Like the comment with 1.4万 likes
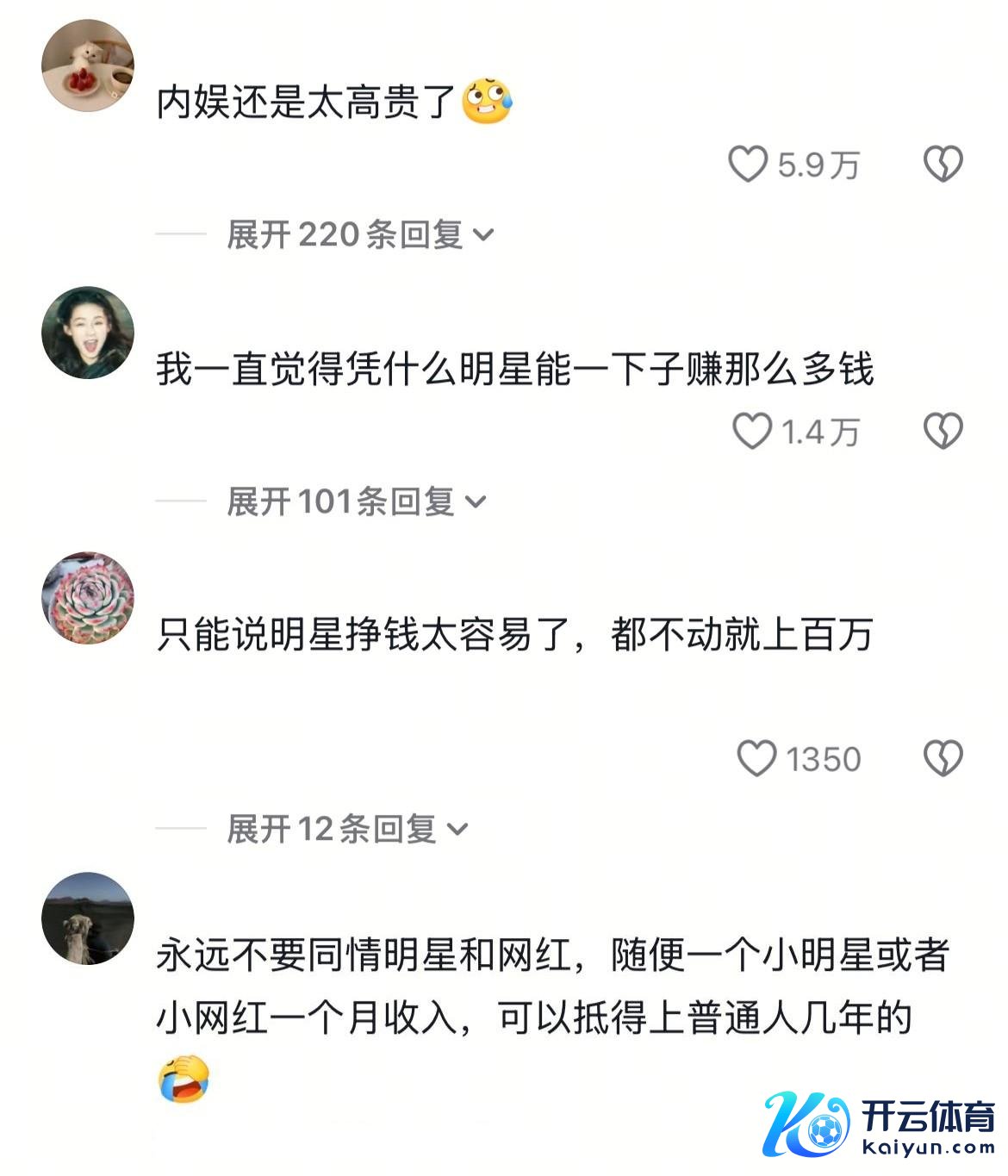This screenshot has width=1008, height=1176. click(x=751, y=431)
